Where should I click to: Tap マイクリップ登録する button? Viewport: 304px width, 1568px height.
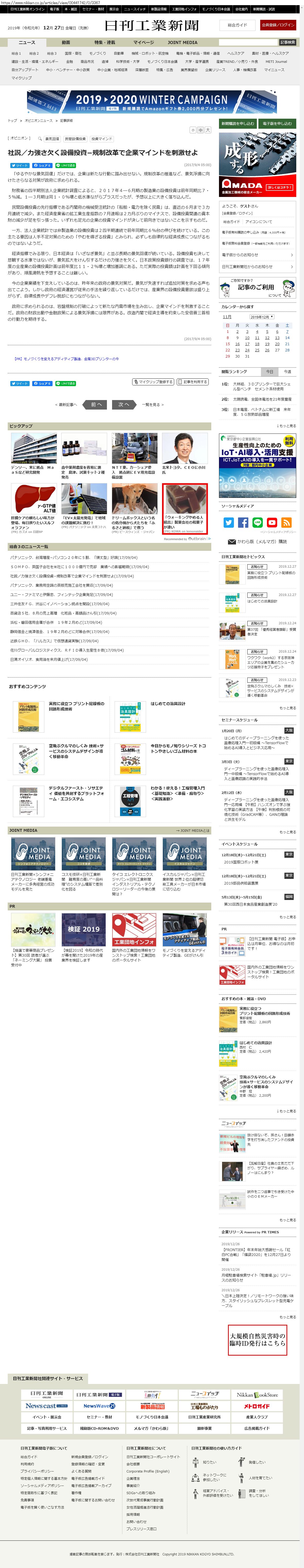pyautogui.click(x=153, y=382)
